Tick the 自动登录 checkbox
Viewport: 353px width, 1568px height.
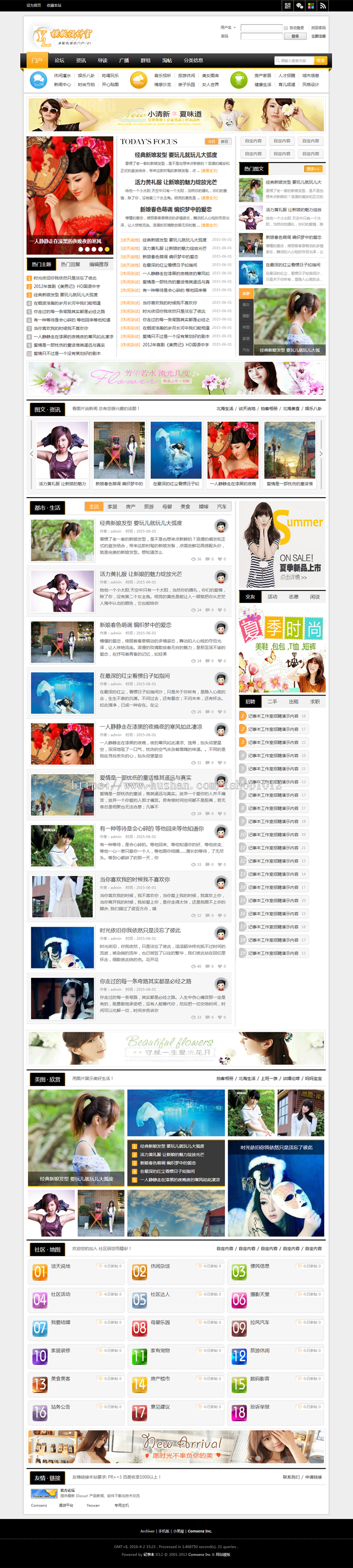tap(286, 28)
